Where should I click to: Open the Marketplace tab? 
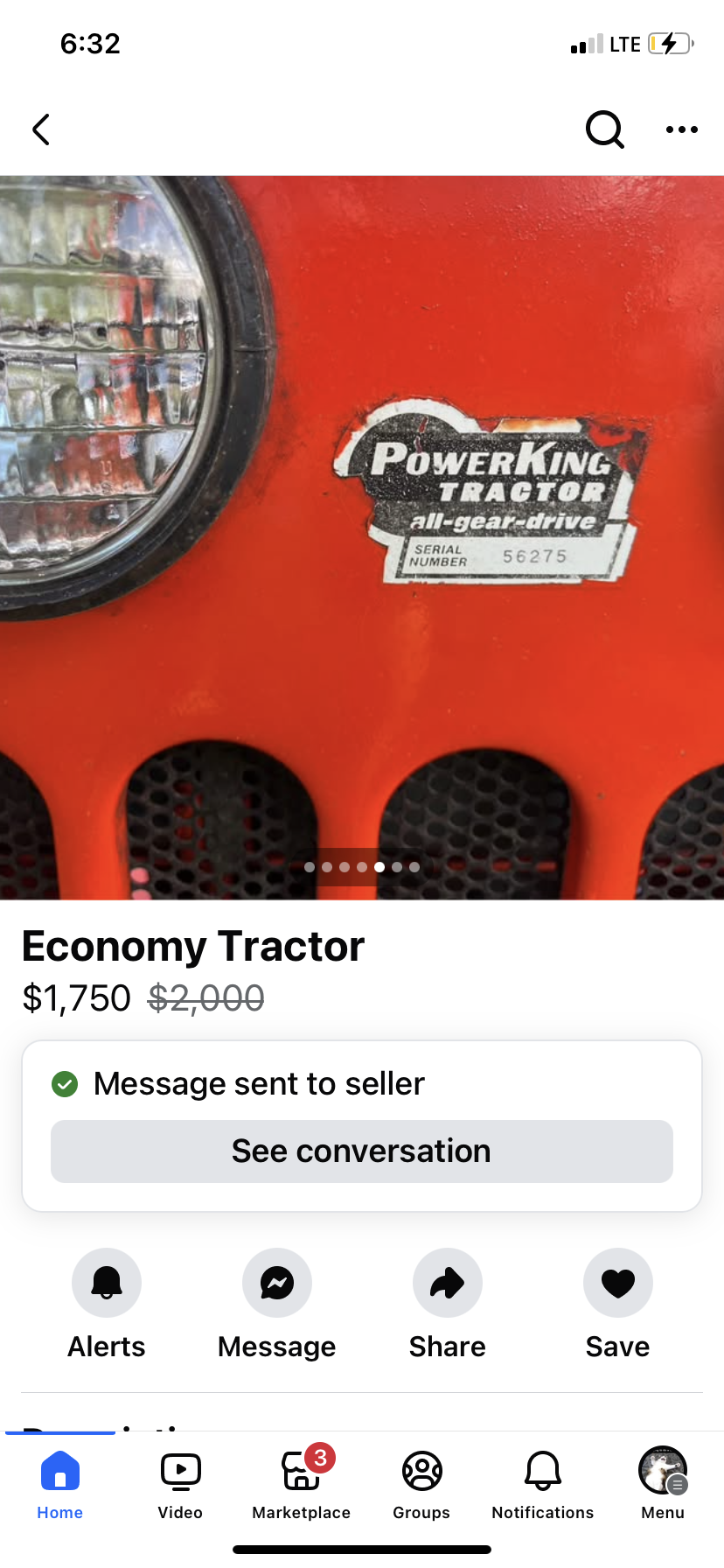pos(302,1484)
